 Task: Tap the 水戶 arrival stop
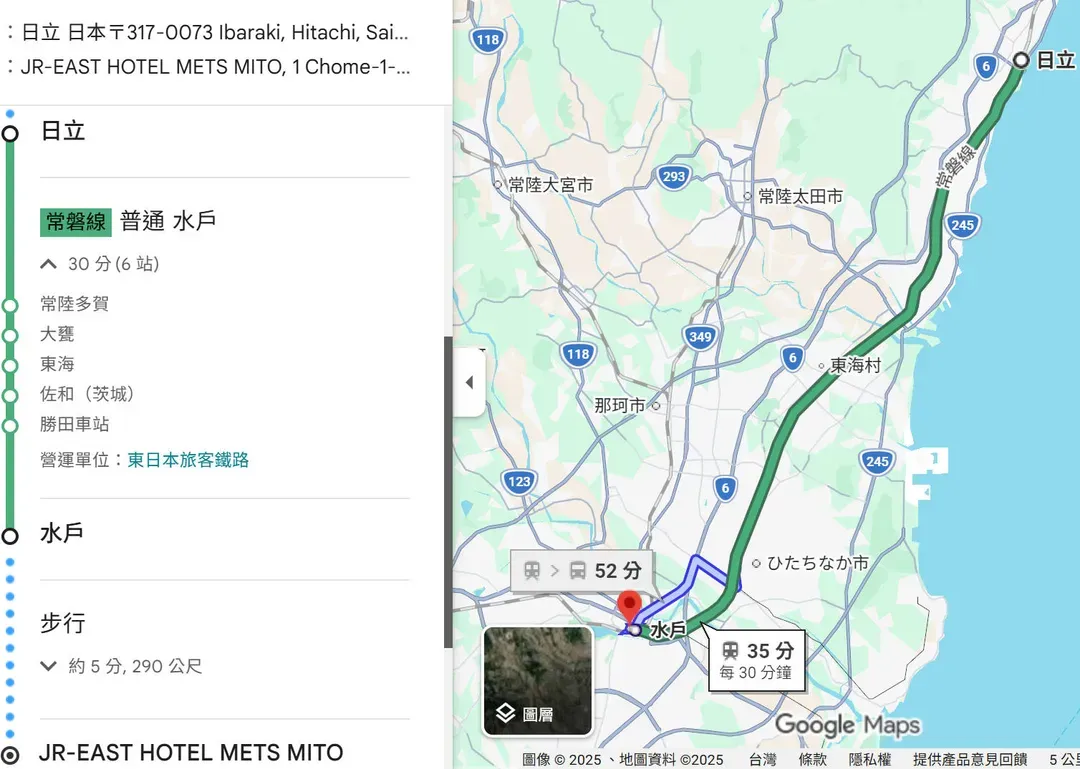point(62,533)
